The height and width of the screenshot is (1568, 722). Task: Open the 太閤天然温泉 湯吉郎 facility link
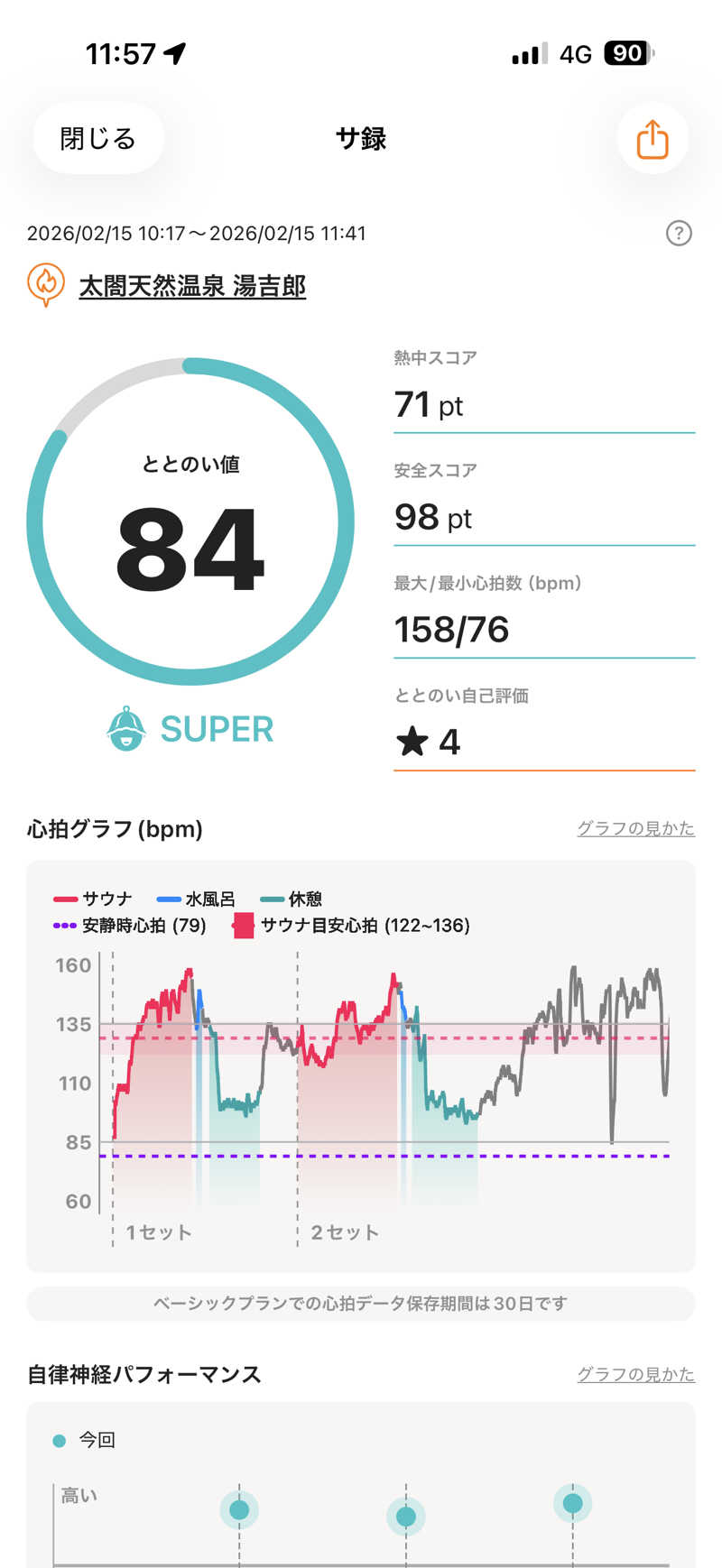click(x=192, y=286)
